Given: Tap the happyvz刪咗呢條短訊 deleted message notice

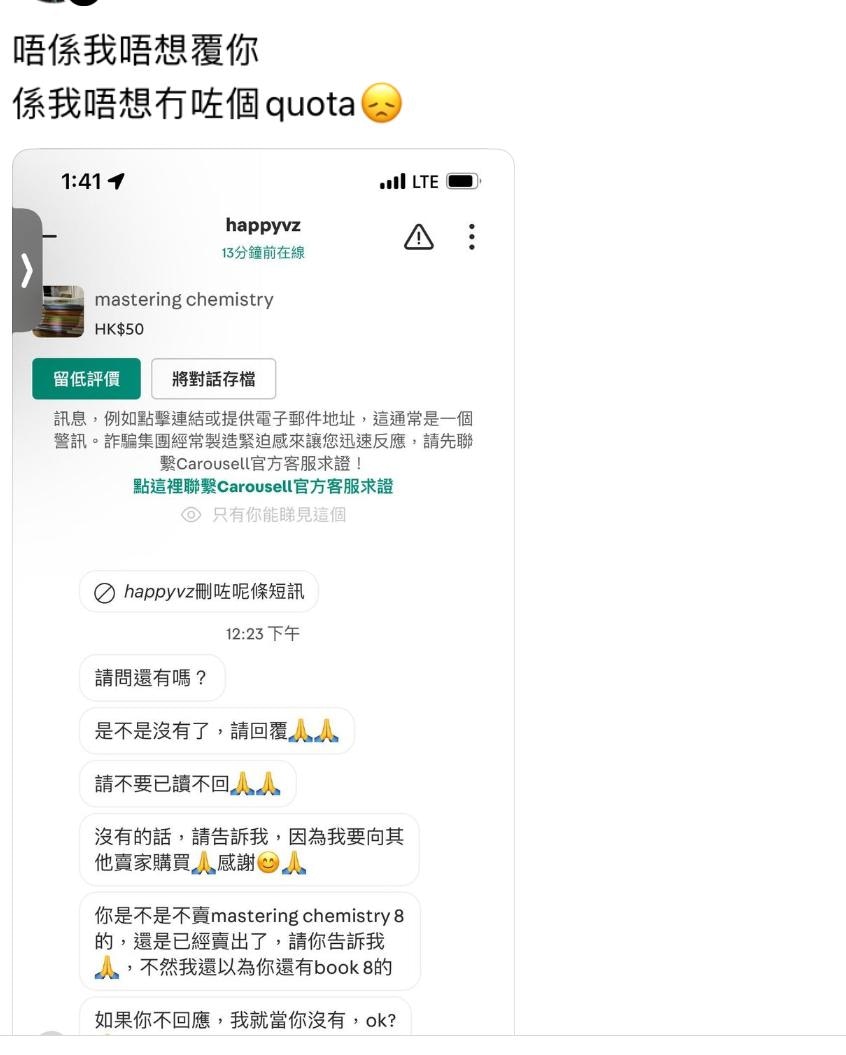Looking at the screenshot, I should point(198,591).
